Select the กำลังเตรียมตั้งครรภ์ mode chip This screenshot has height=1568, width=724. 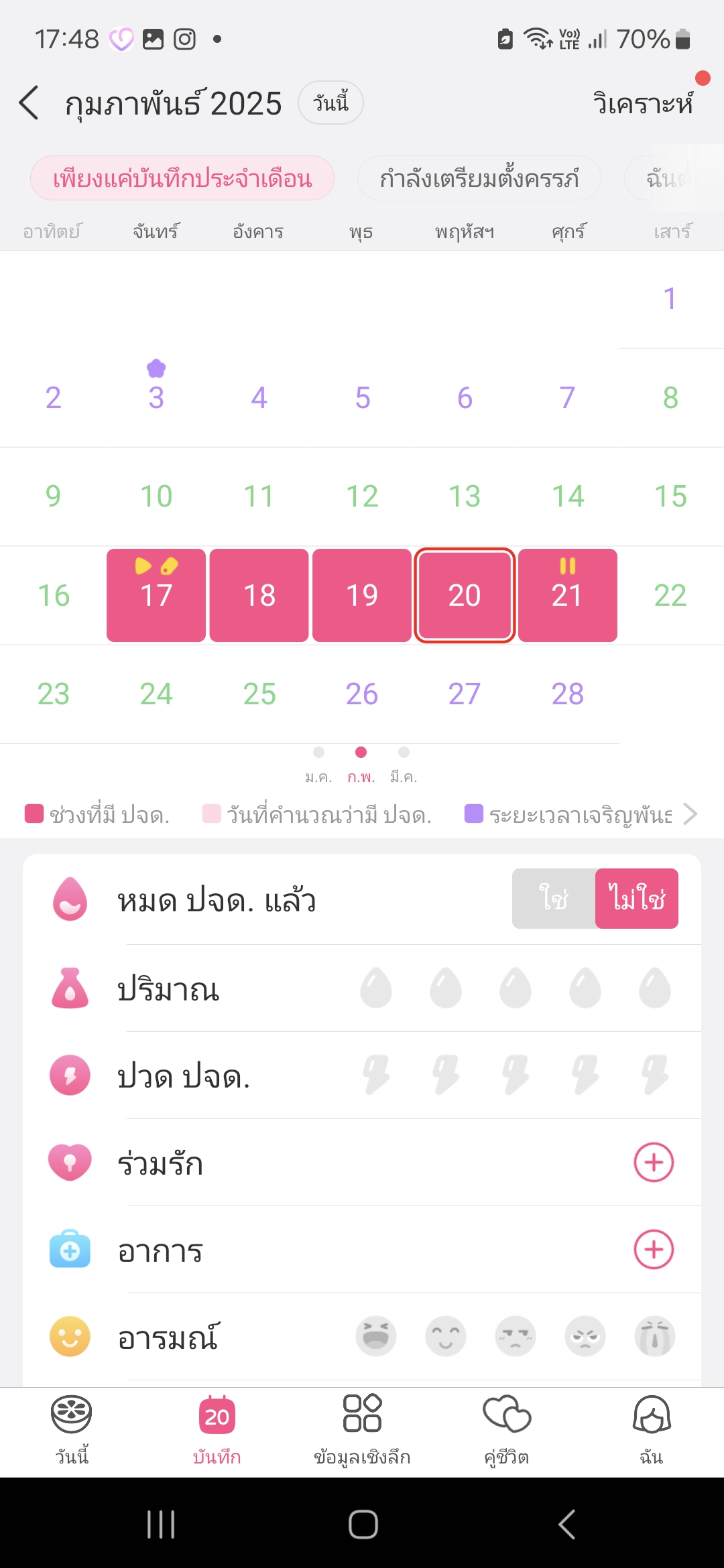point(479,178)
